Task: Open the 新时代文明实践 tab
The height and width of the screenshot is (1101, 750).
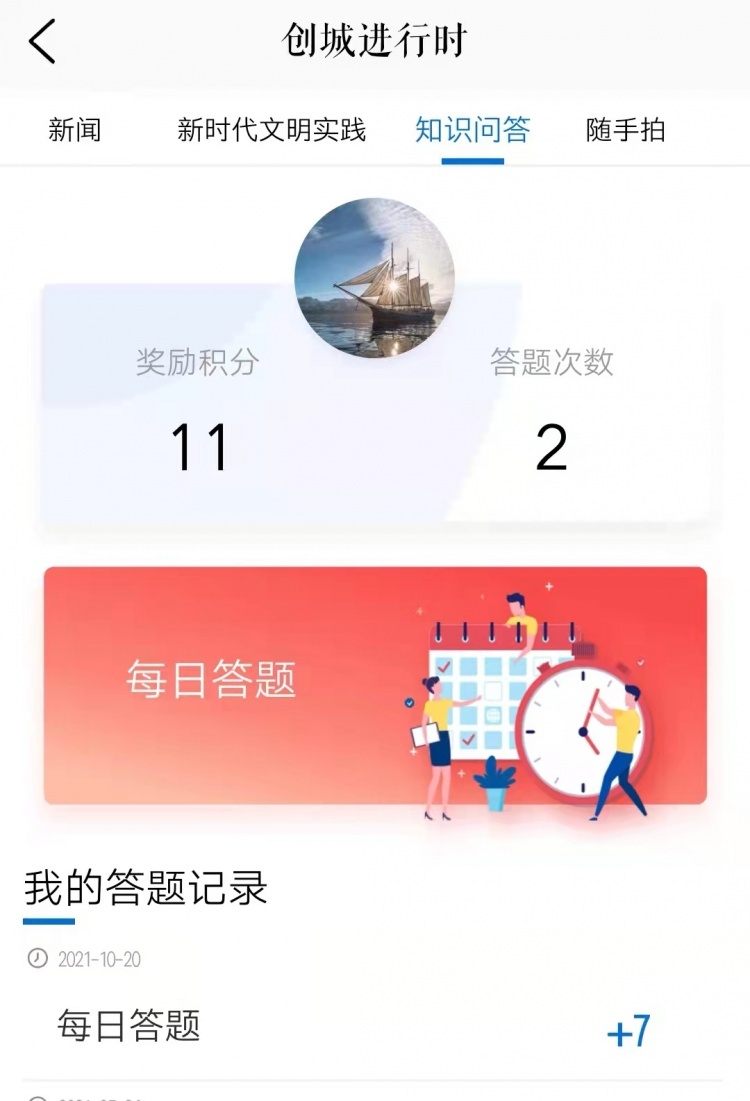Action: coord(271,130)
